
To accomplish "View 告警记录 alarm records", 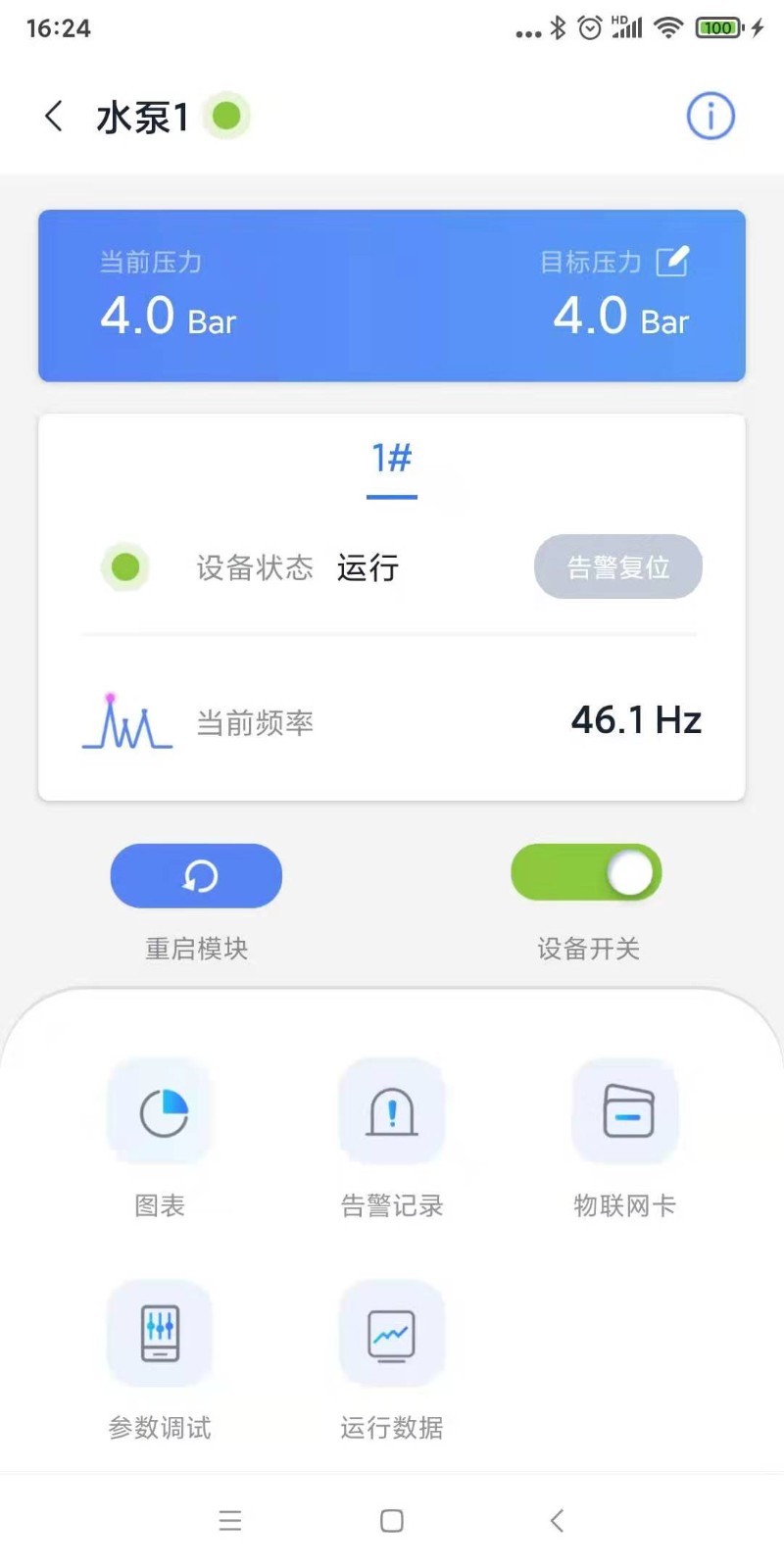I will [x=392, y=1112].
